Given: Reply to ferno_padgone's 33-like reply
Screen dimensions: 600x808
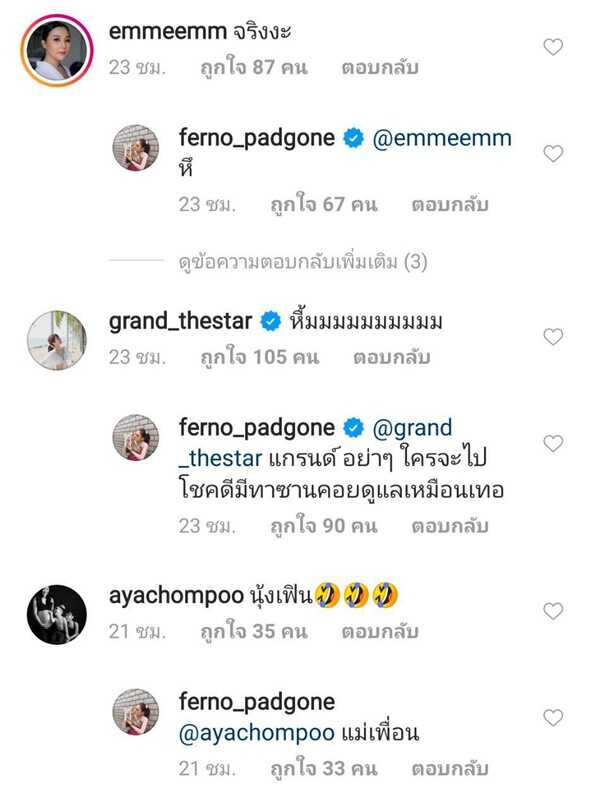Looking at the screenshot, I should click(x=449, y=769).
